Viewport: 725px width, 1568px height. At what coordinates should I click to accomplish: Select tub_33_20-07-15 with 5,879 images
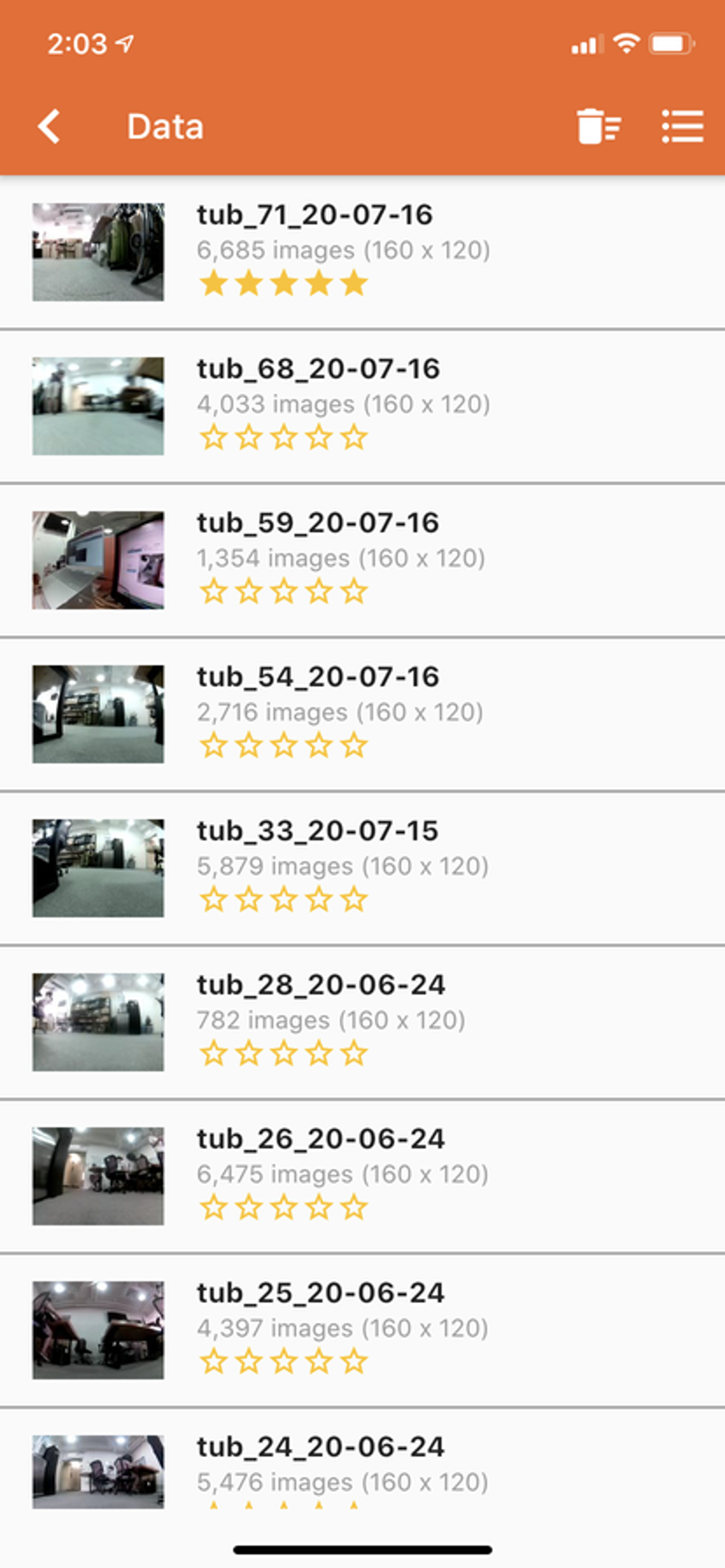(x=362, y=868)
